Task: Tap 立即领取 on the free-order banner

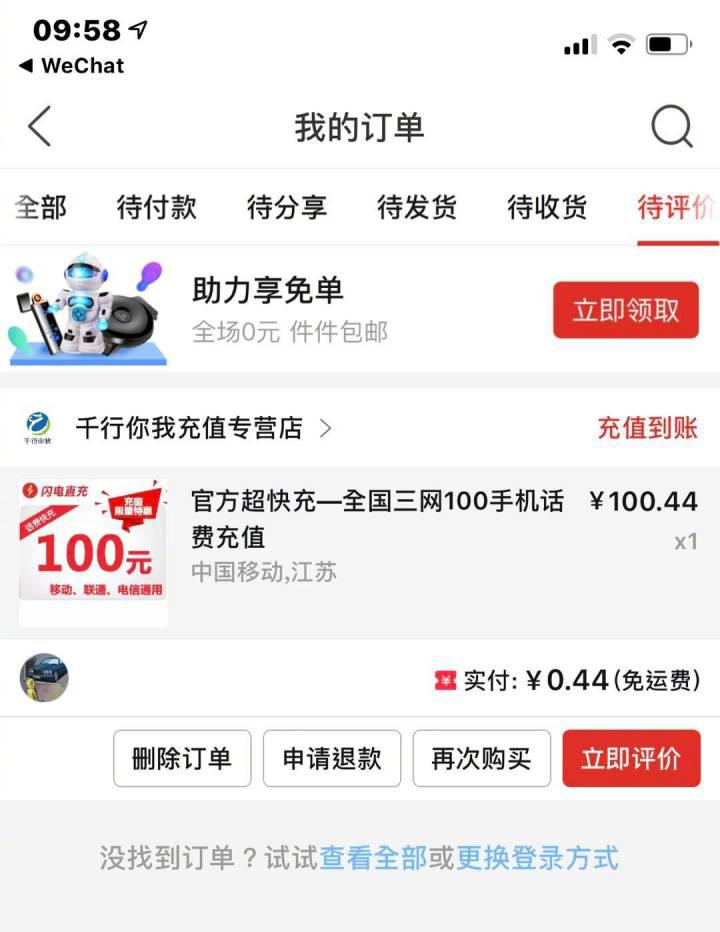Action: coord(625,311)
